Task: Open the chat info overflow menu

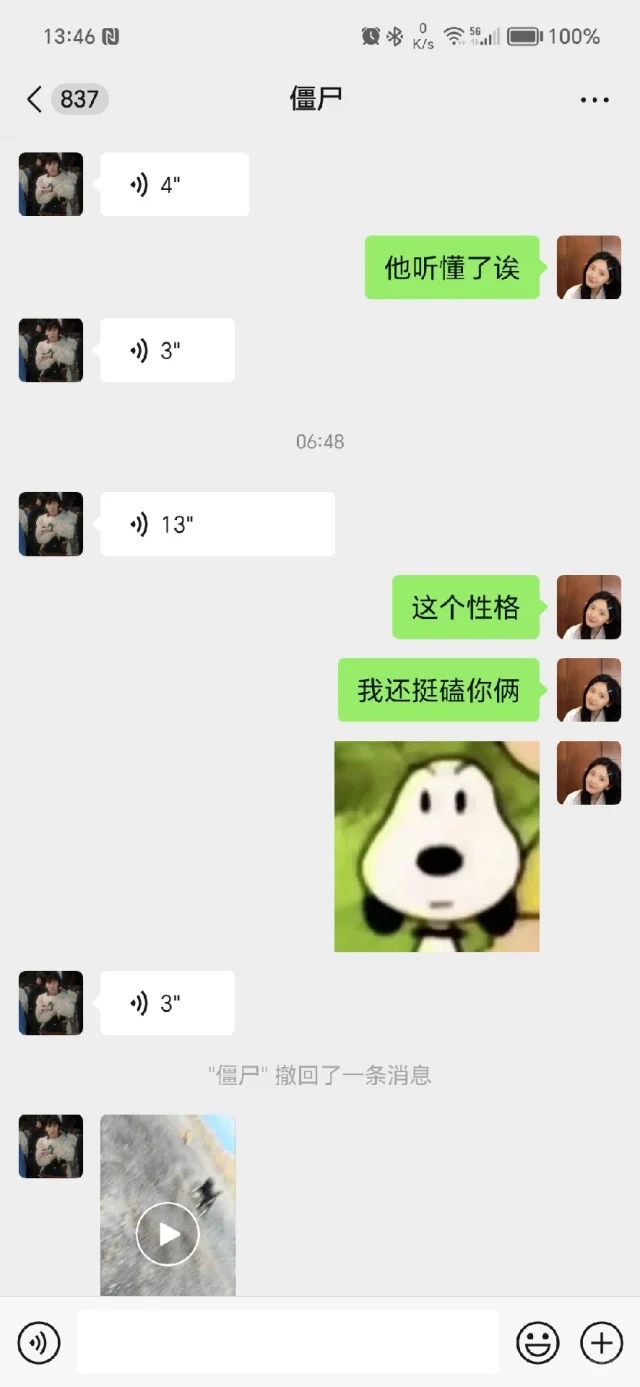Action: [594, 100]
